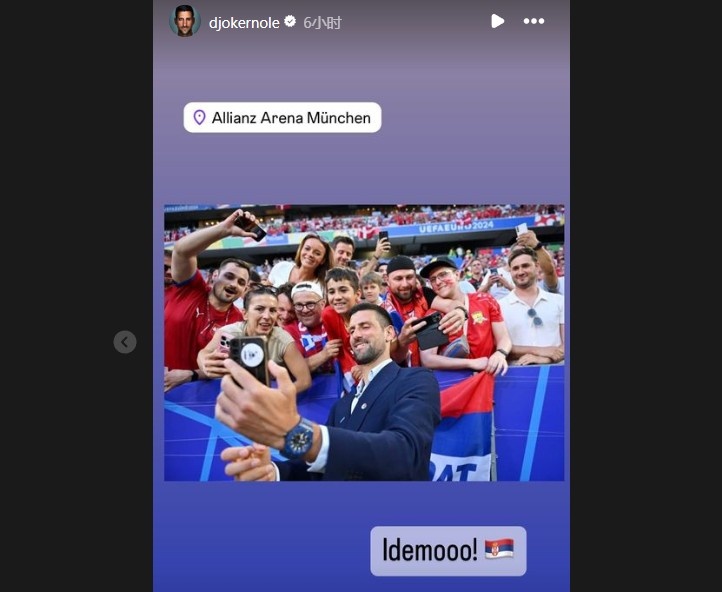Go to the previous story
The width and height of the screenshot is (722, 592).
(x=125, y=342)
